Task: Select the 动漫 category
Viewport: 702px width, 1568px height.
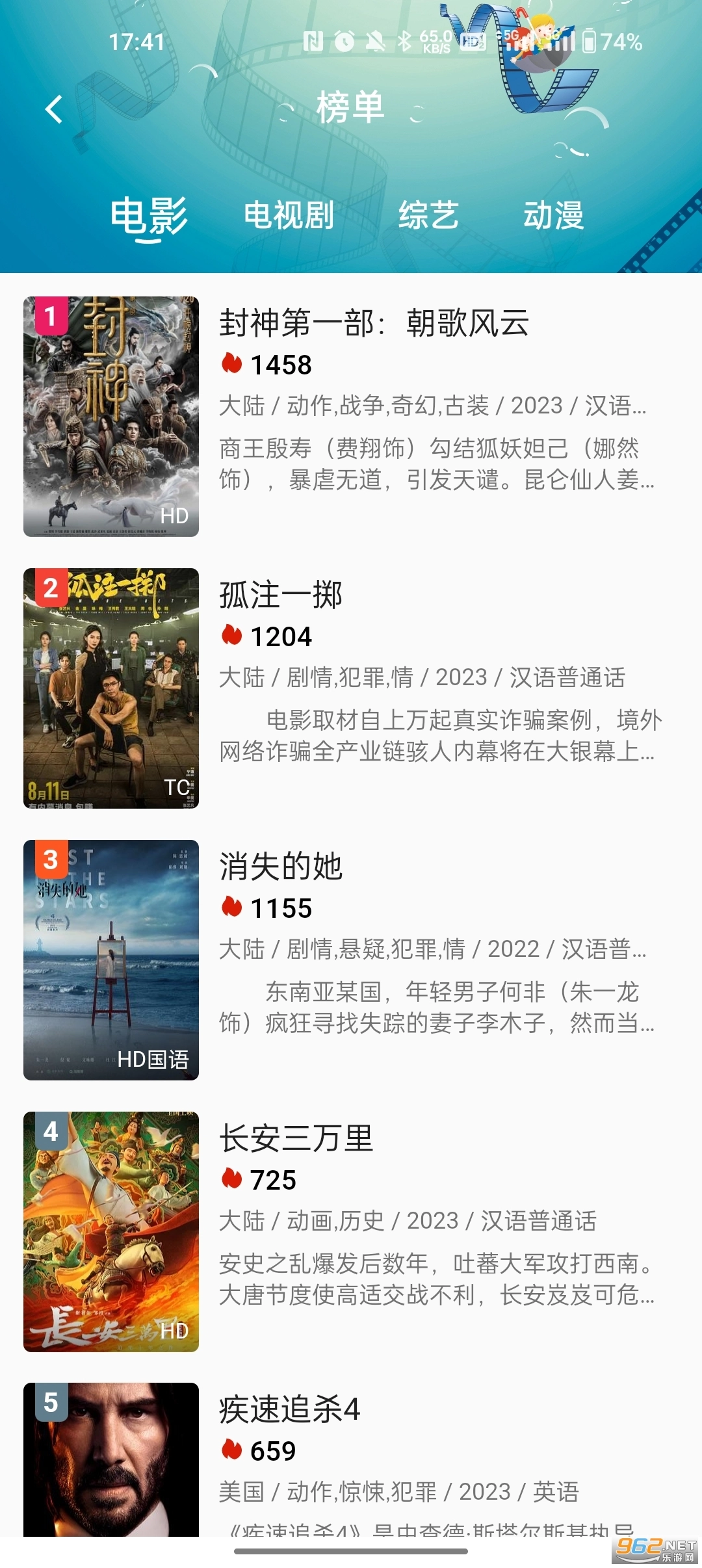Action: pyautogui.click(x=556, y=216)
